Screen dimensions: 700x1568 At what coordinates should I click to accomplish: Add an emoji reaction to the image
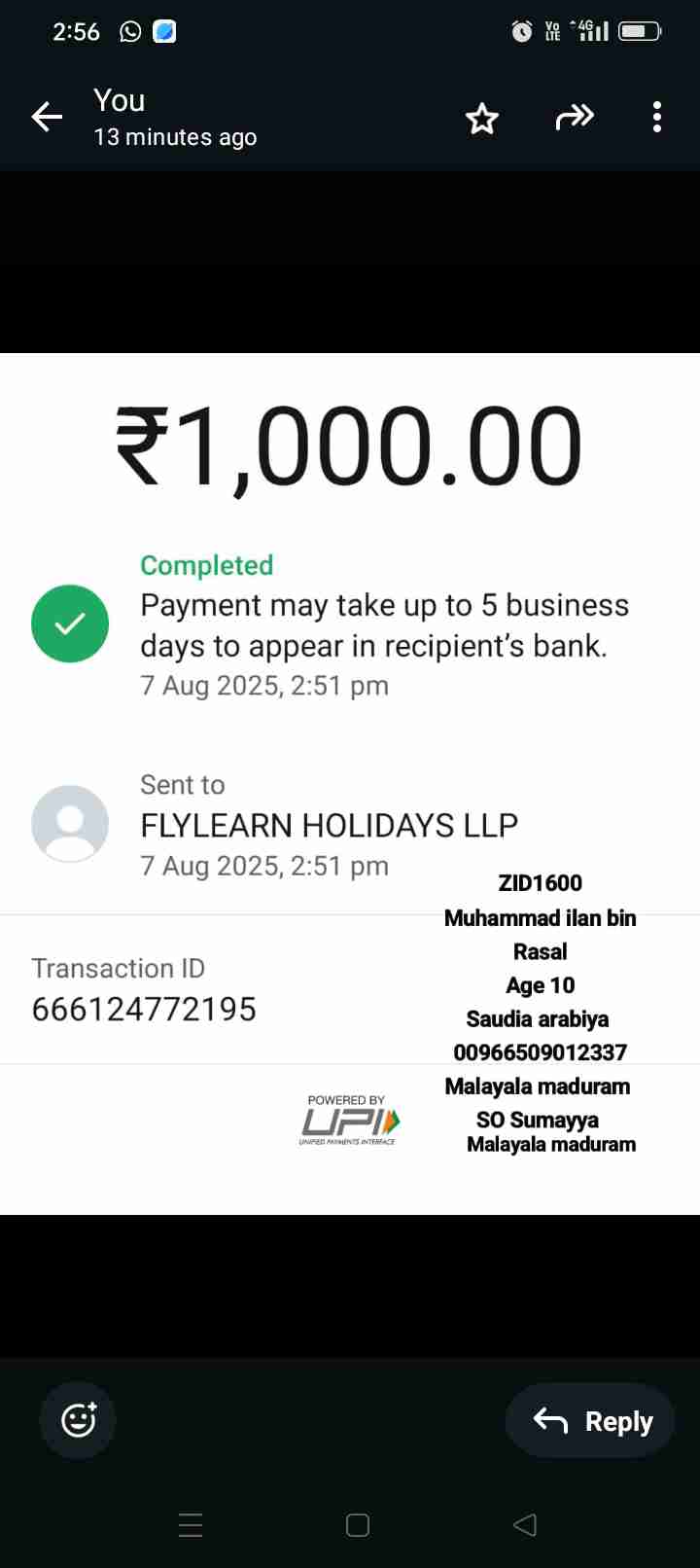tap(78, 1420)
